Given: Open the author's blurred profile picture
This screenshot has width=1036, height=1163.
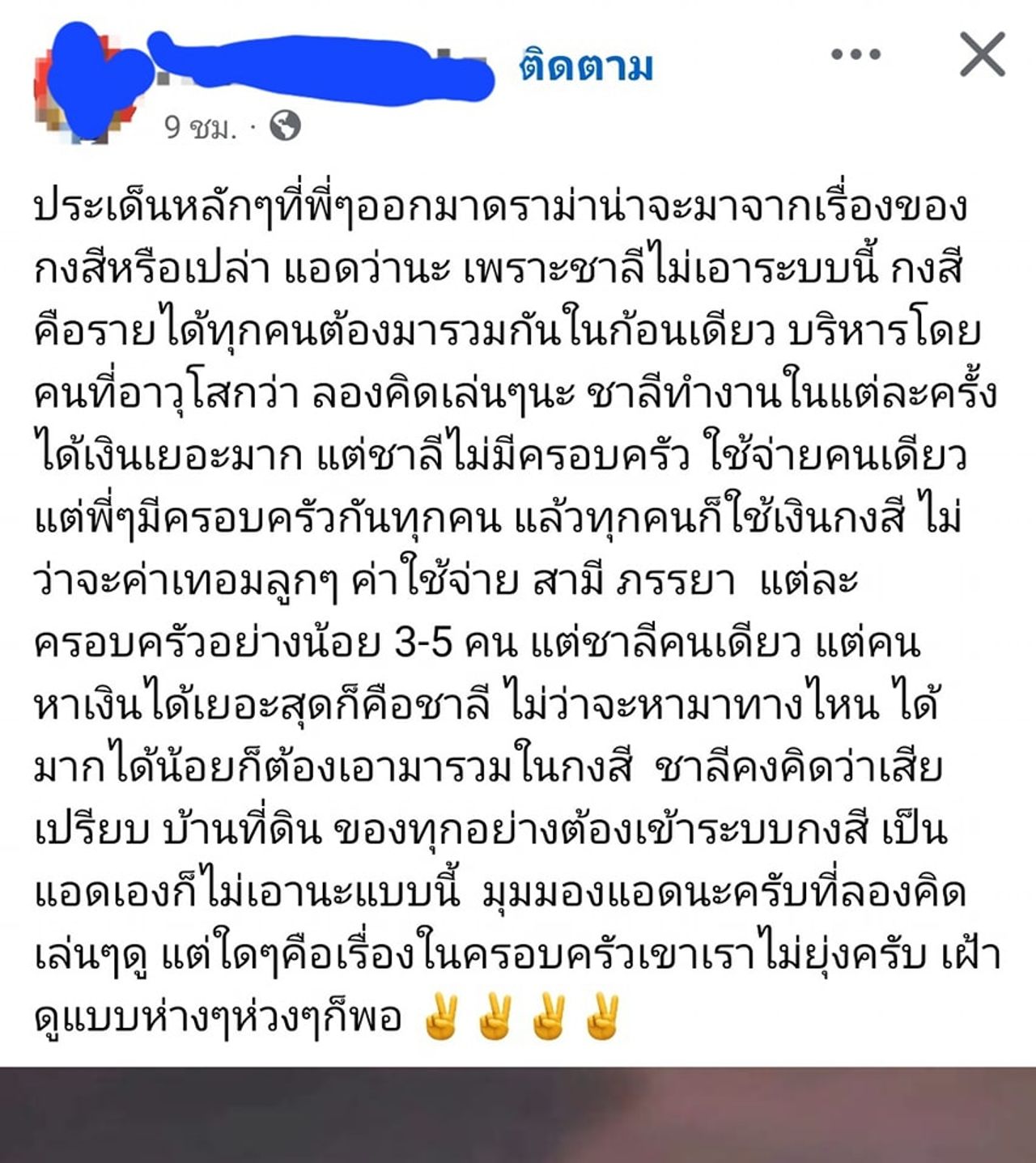Looking at the screenshot, I should pos(83,85).
